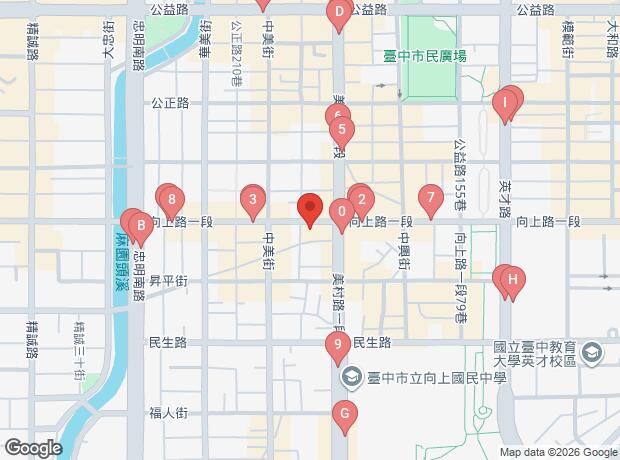Open 臺中市立向上國民中學 place icon
The height and width of the screenshot is (460, 620).
[x=351, y=377]
